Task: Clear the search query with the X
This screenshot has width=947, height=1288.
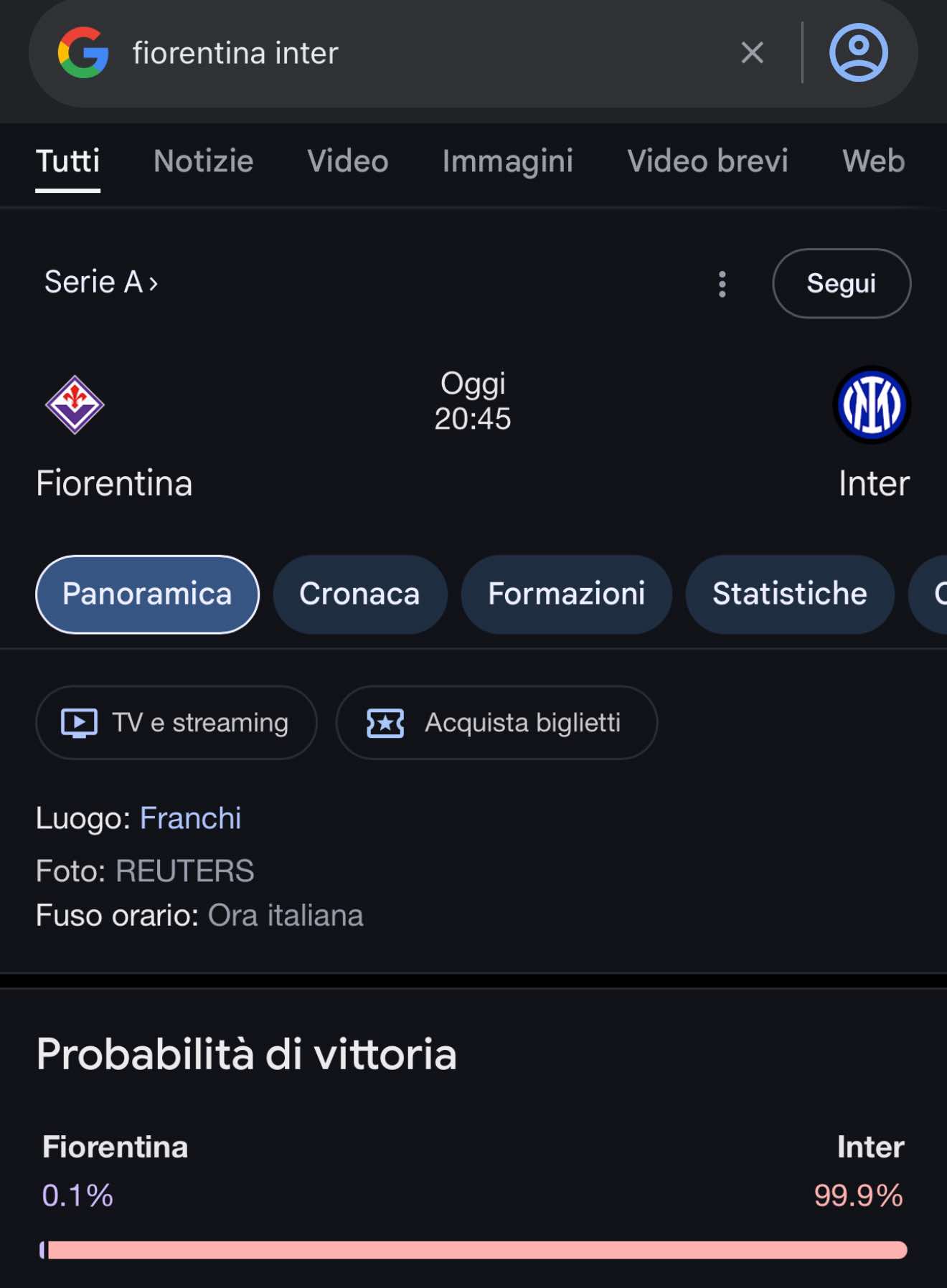Action: (752, 52)
